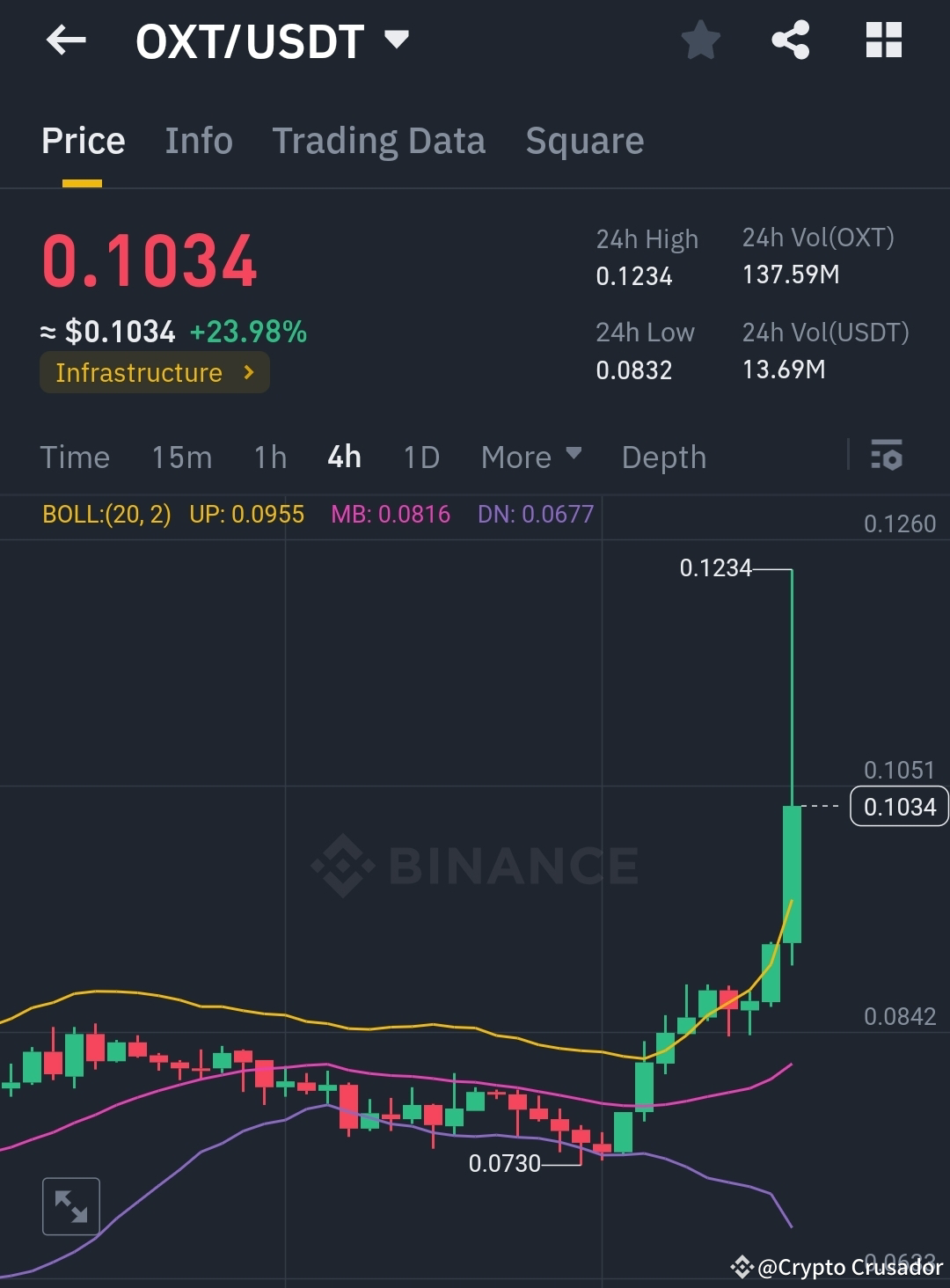The image size is (950, 1288).
Task: Enable the 15m timeframe view
Action: 181,457
